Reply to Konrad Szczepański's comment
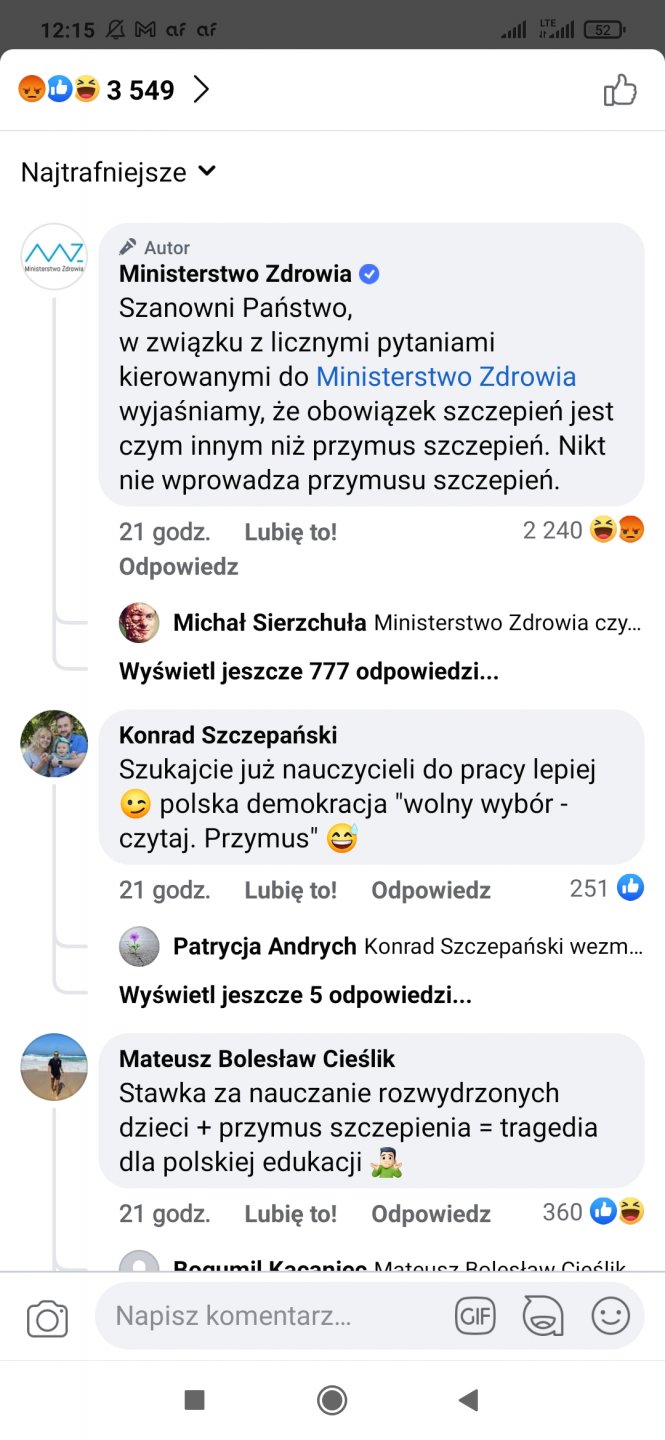665x1440 pixels. coord(430,890)
